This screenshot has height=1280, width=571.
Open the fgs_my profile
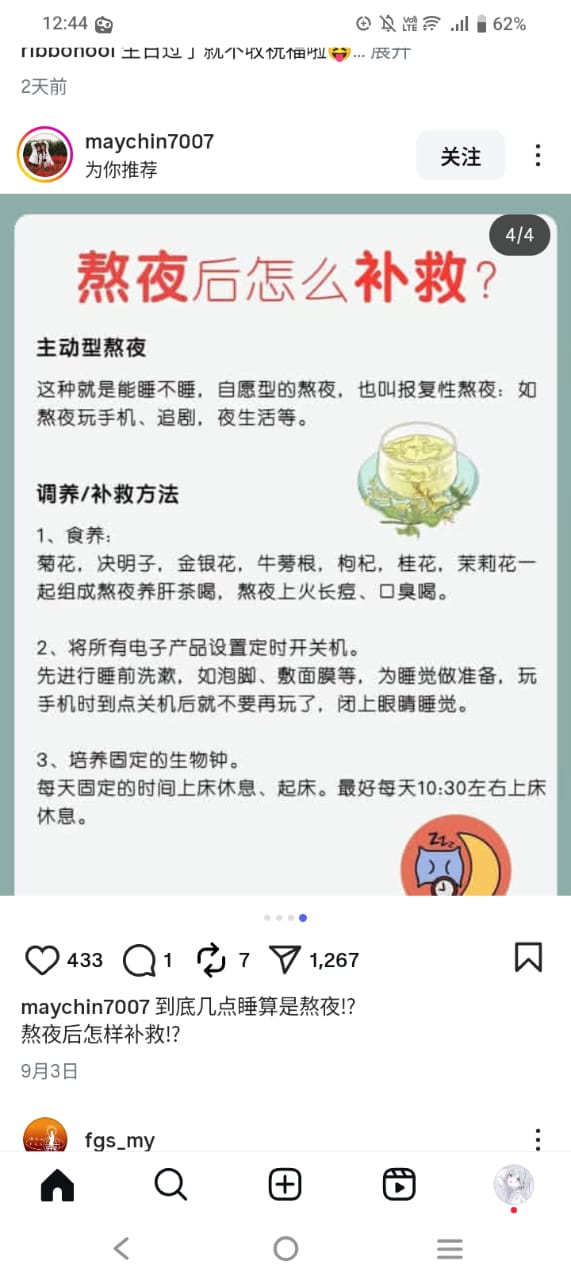(x=120, y=1140)
